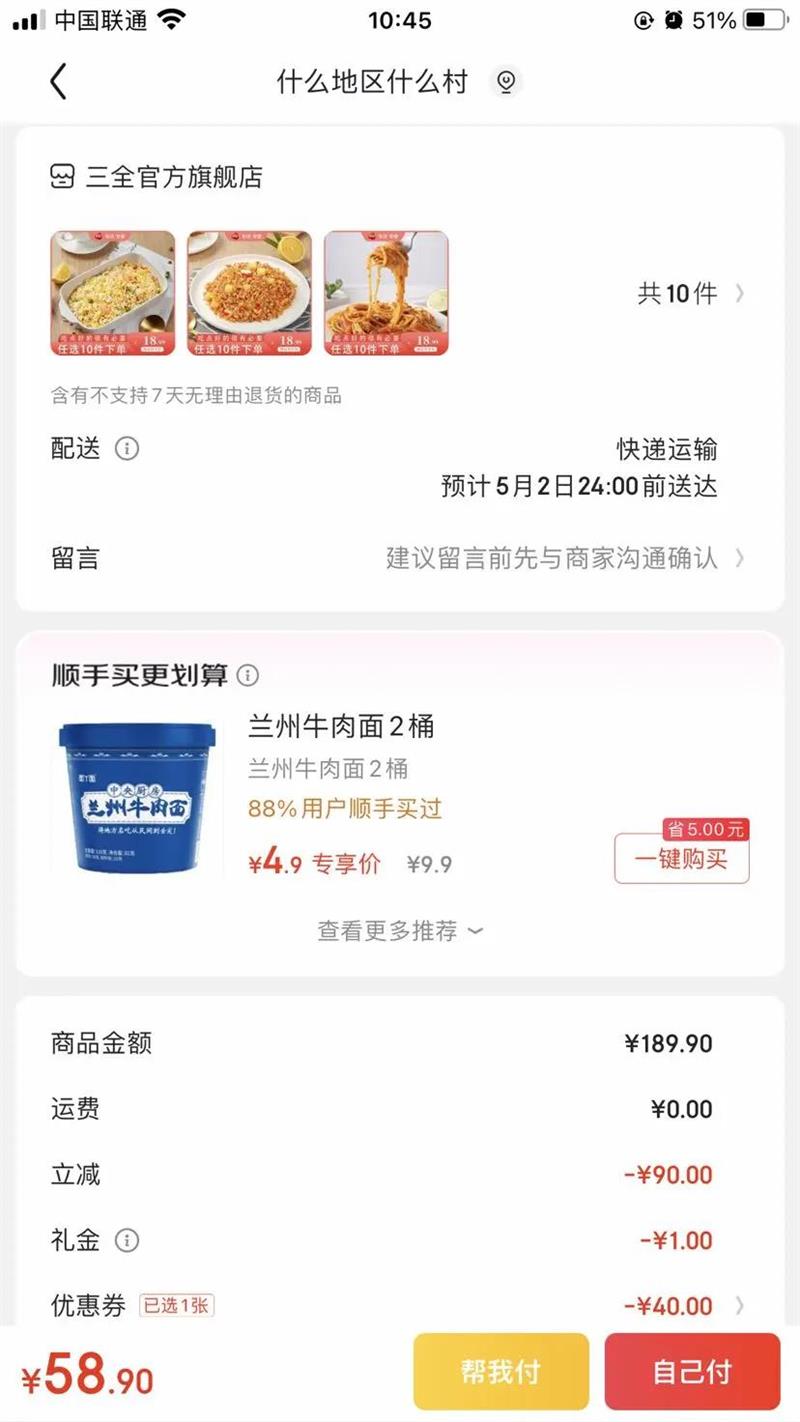Expand 查看更多推荐
This screenshot has height=1422, width=800.
[x=400, y=931]
